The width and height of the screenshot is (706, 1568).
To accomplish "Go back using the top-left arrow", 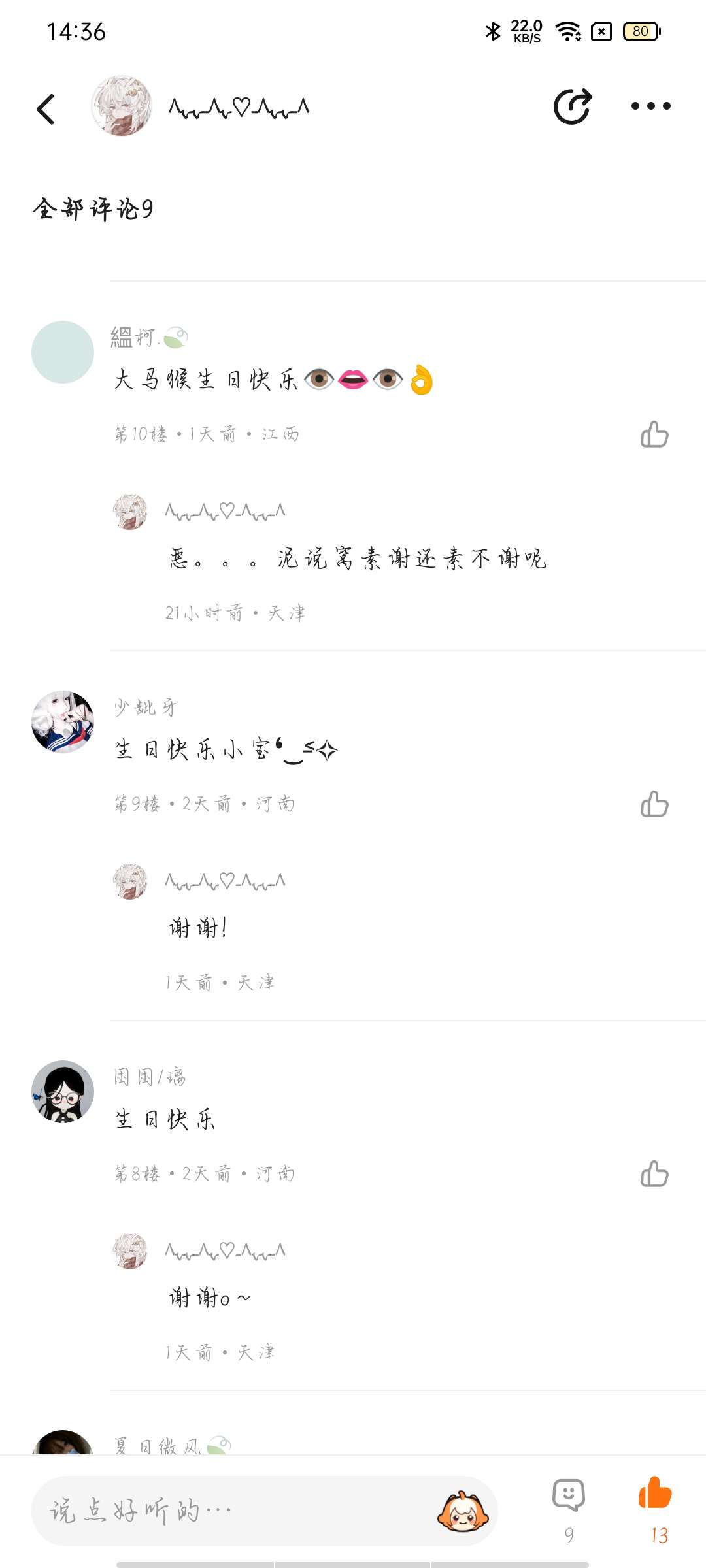I will (x=46, y=108).
